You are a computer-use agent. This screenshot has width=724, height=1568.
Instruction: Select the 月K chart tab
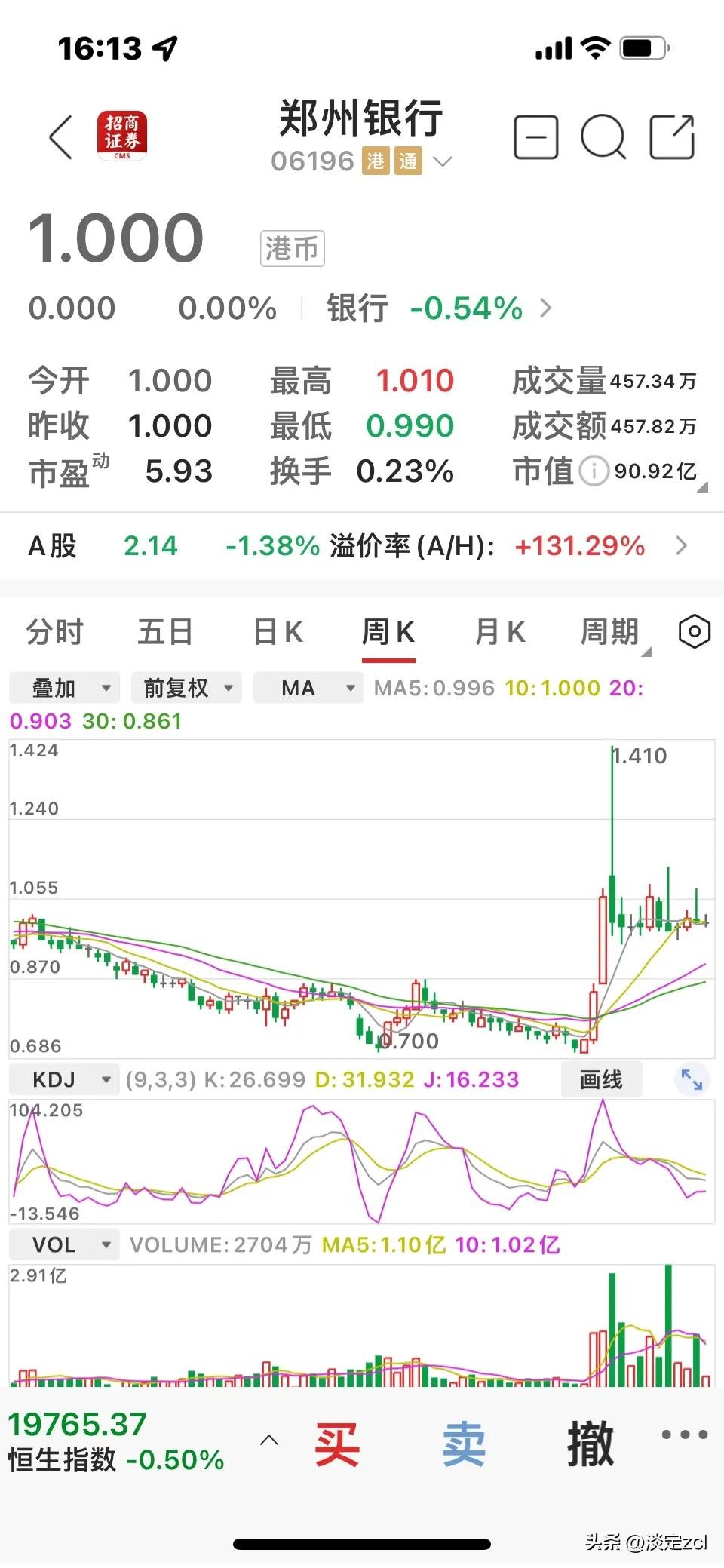coord(499,632)
